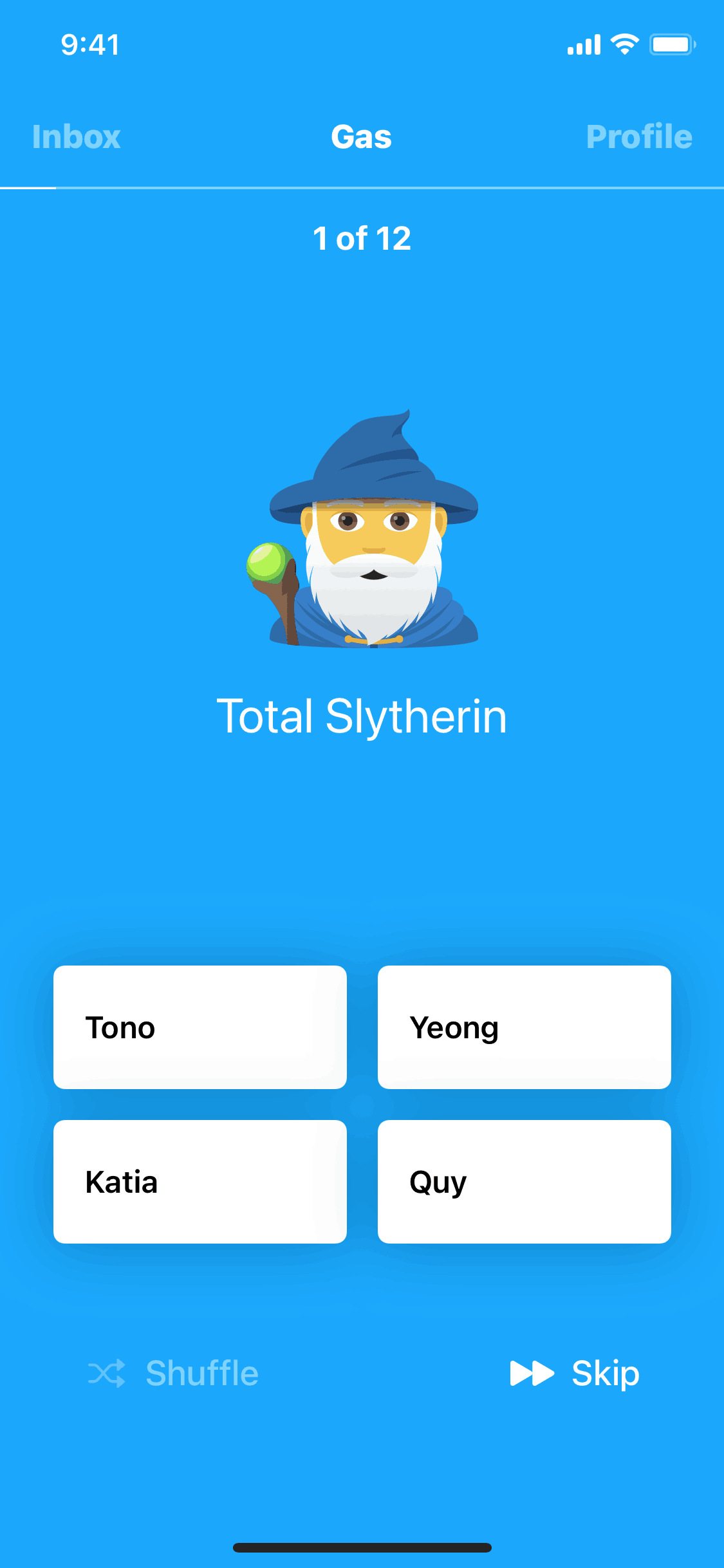The width and height of the screenshot is (724, 1568).
Task: Select the Gas tab
Action: [x=362, y=136]
